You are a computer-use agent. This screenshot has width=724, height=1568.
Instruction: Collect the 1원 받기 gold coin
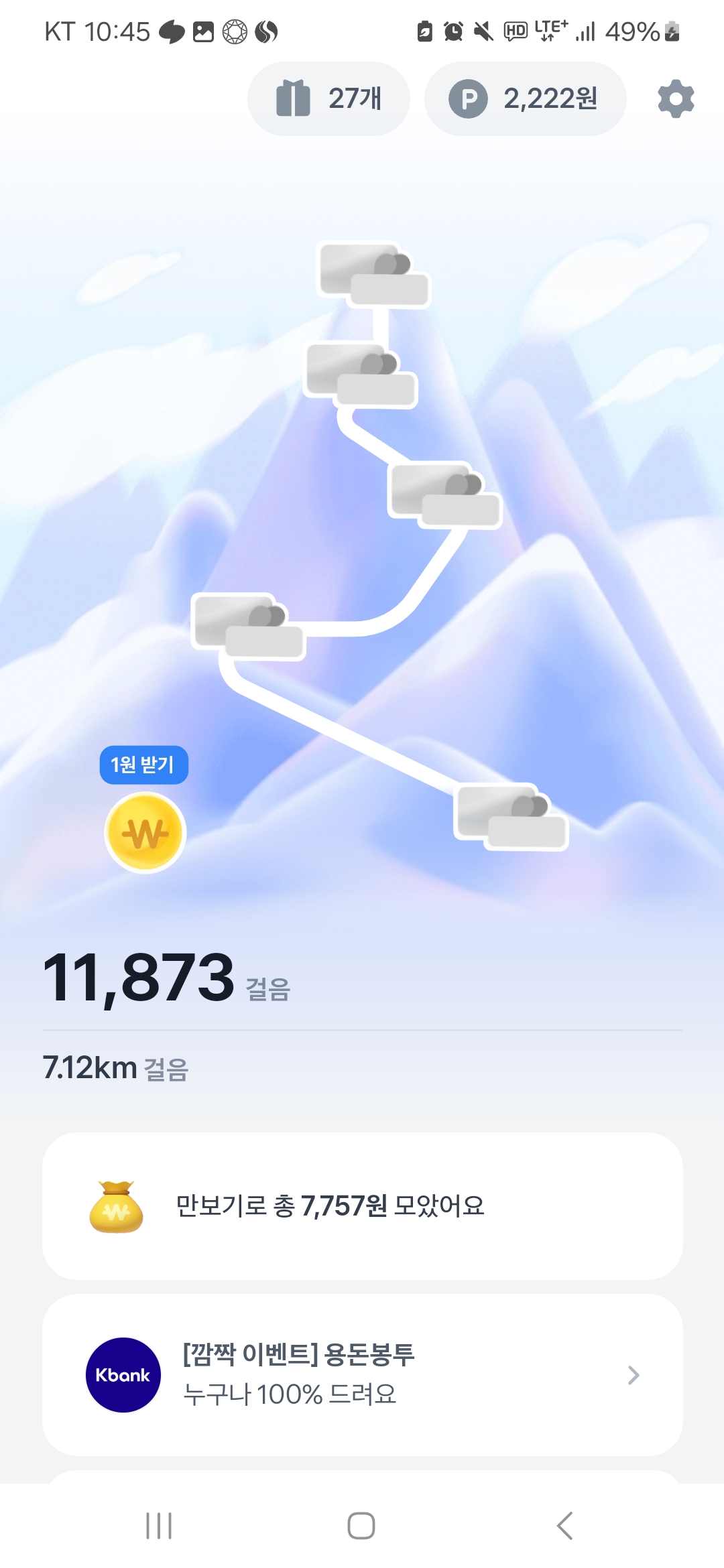[145, 832]
